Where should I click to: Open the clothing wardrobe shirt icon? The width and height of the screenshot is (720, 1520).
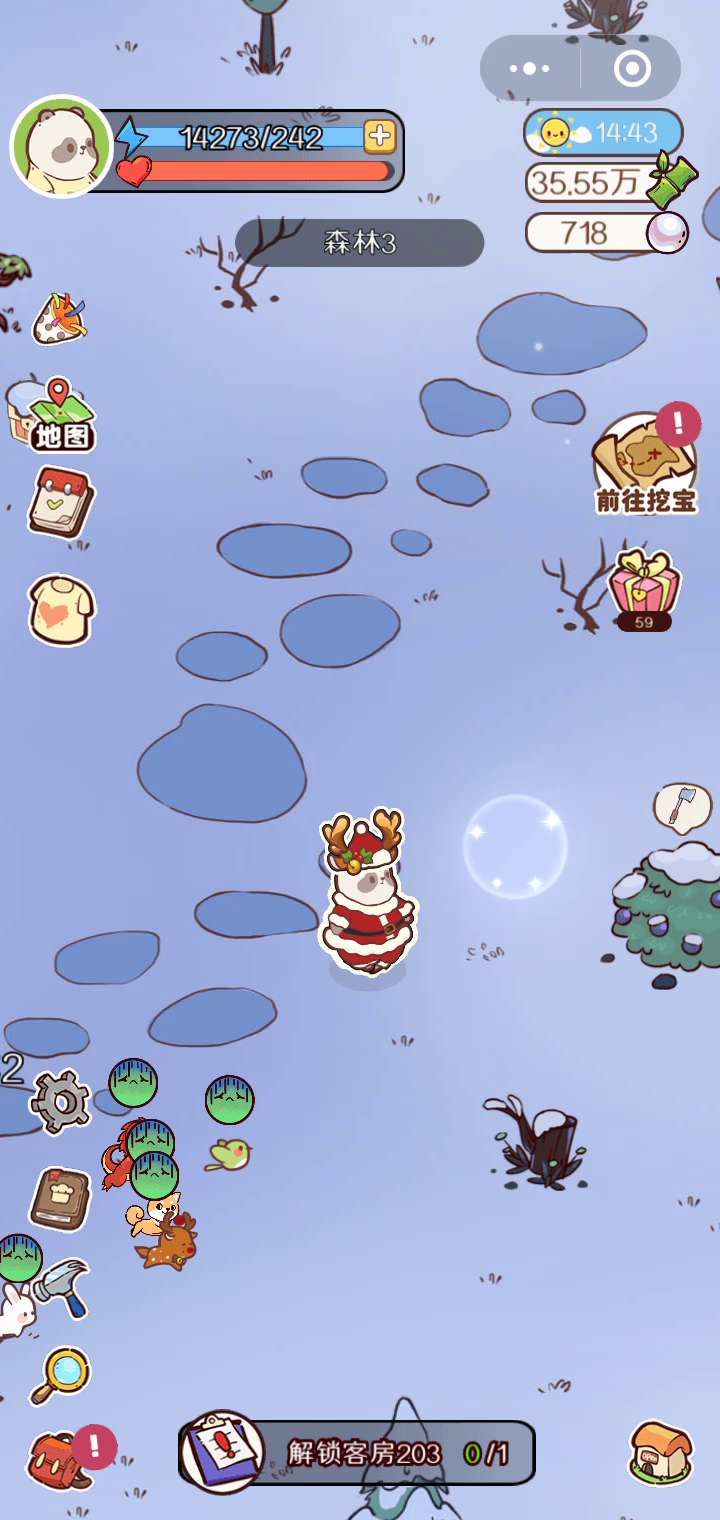pyautogui.click(x=62, y=610)
